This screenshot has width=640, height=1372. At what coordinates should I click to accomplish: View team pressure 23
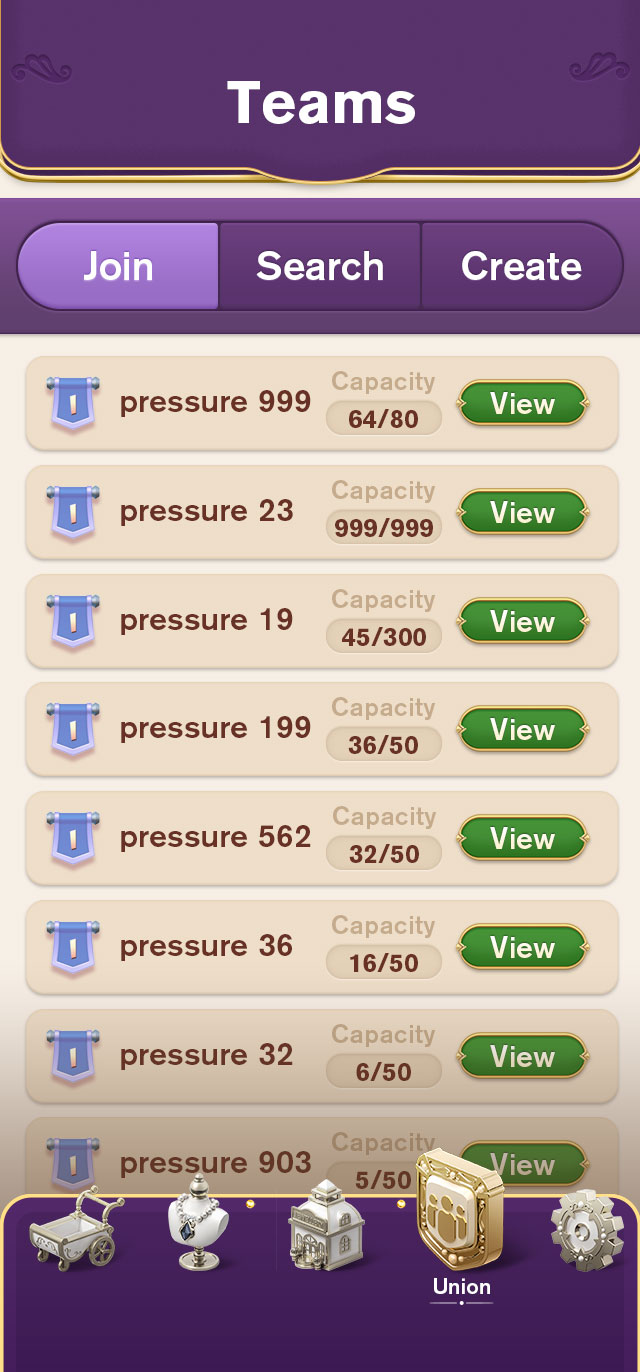522,513
